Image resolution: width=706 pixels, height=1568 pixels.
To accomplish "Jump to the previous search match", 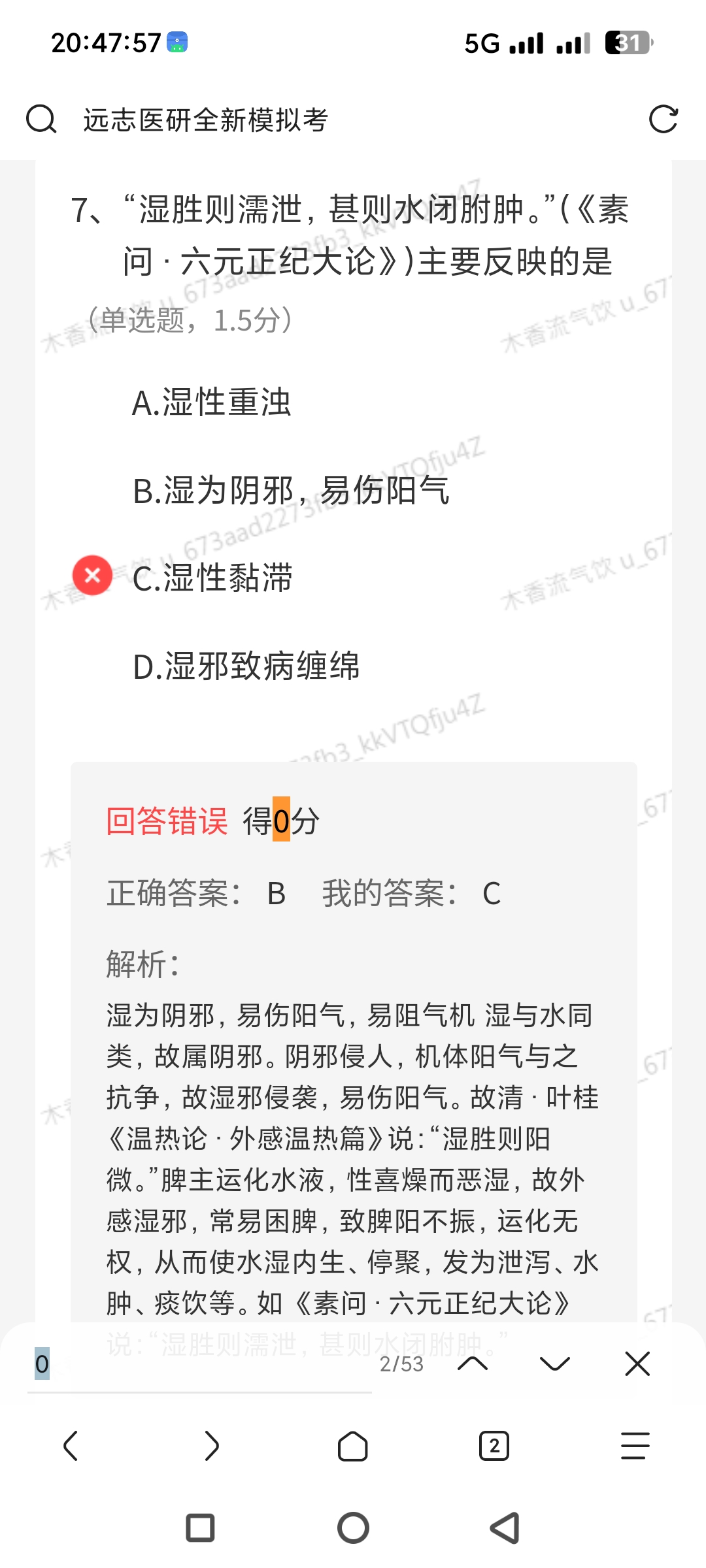I will tap(473, 1364).
